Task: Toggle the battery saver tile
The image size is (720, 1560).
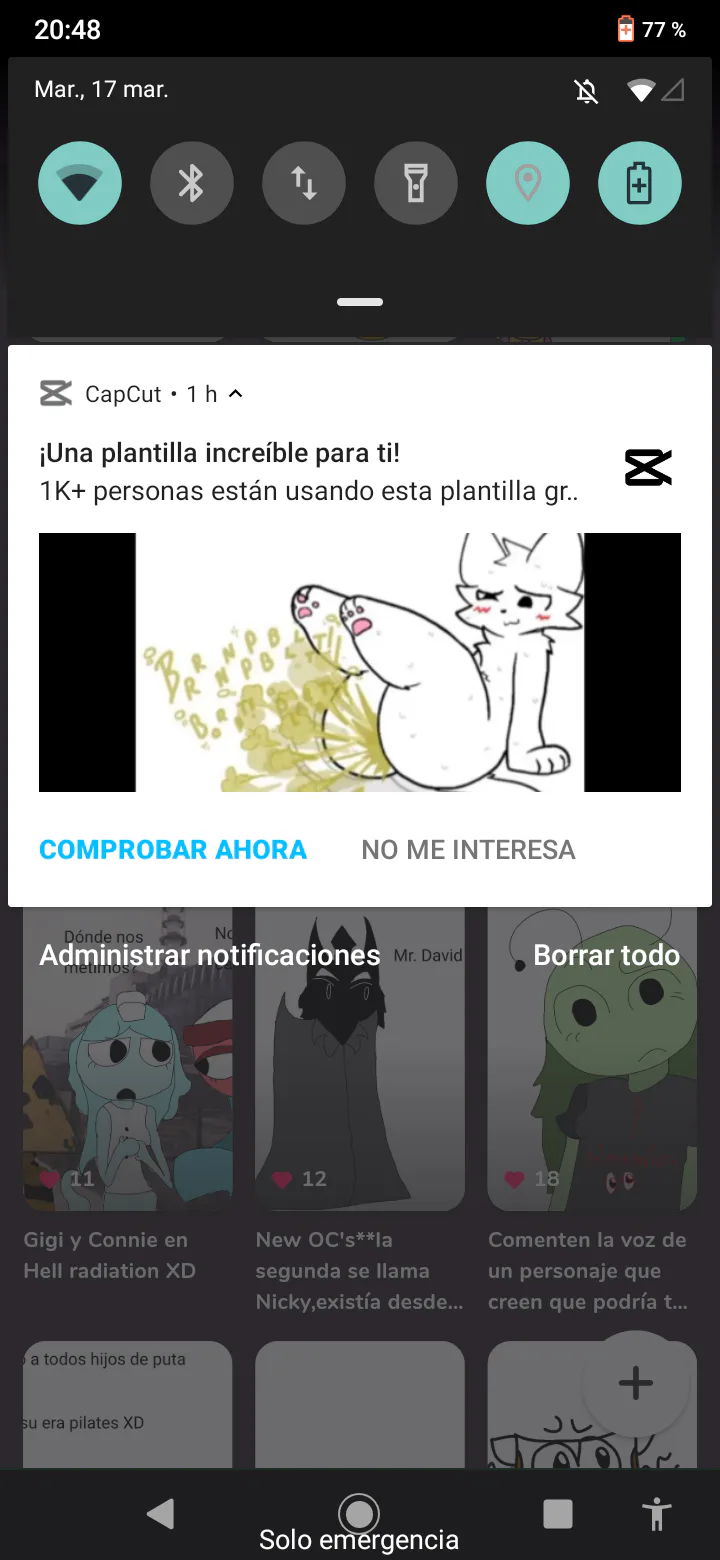Action: click(640, 184)
